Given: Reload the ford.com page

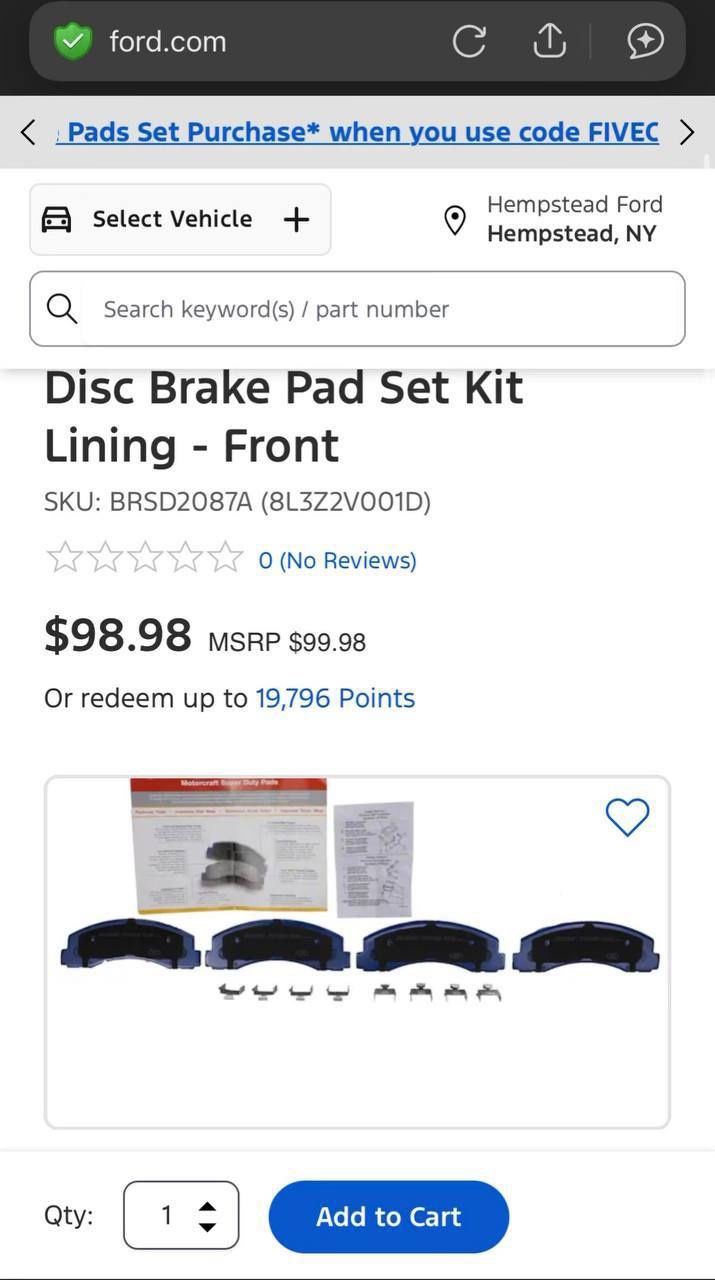Looking at the screenshot, I should point(469,41).
